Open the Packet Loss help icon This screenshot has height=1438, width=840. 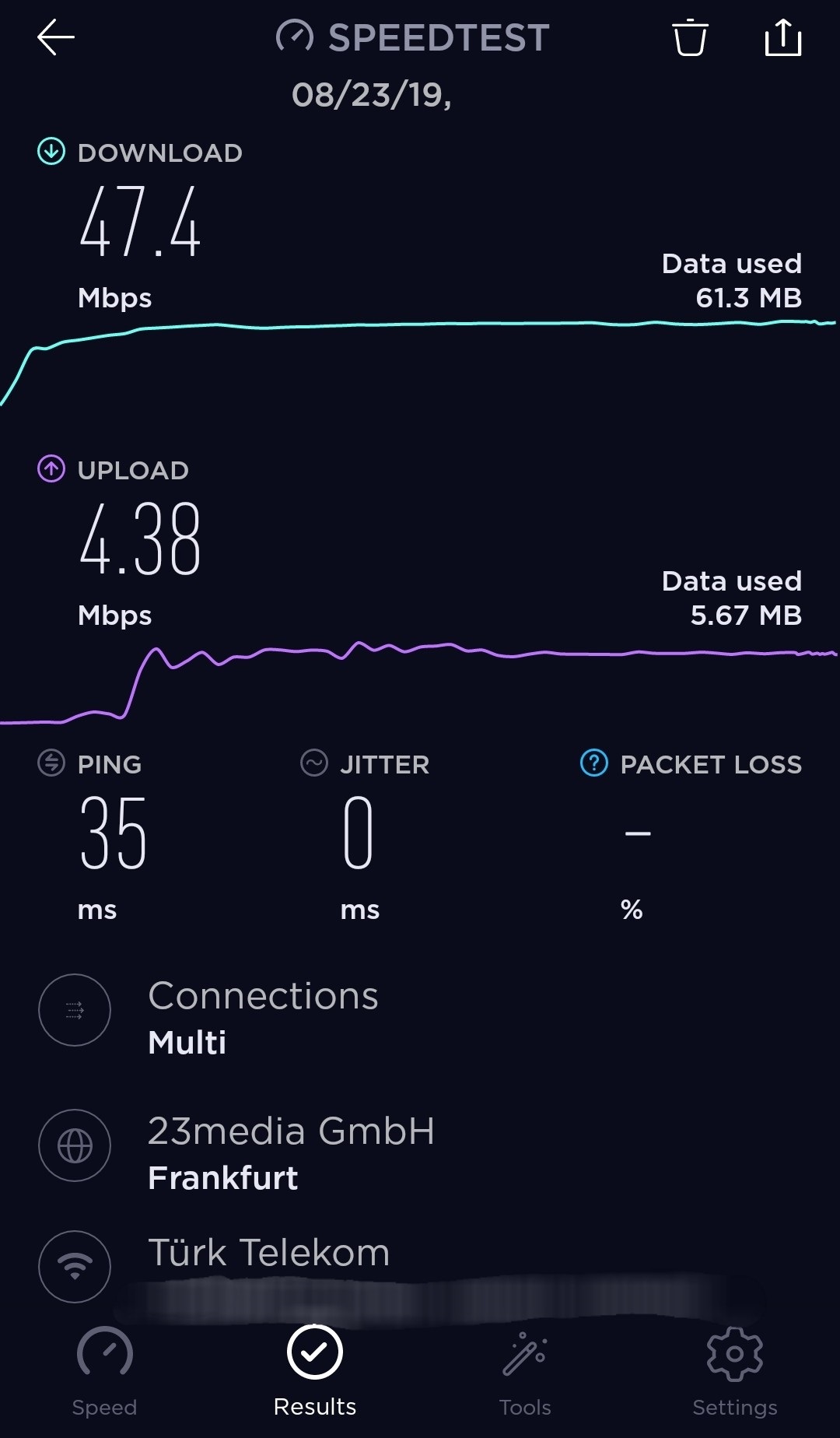[x=594, y=763]
